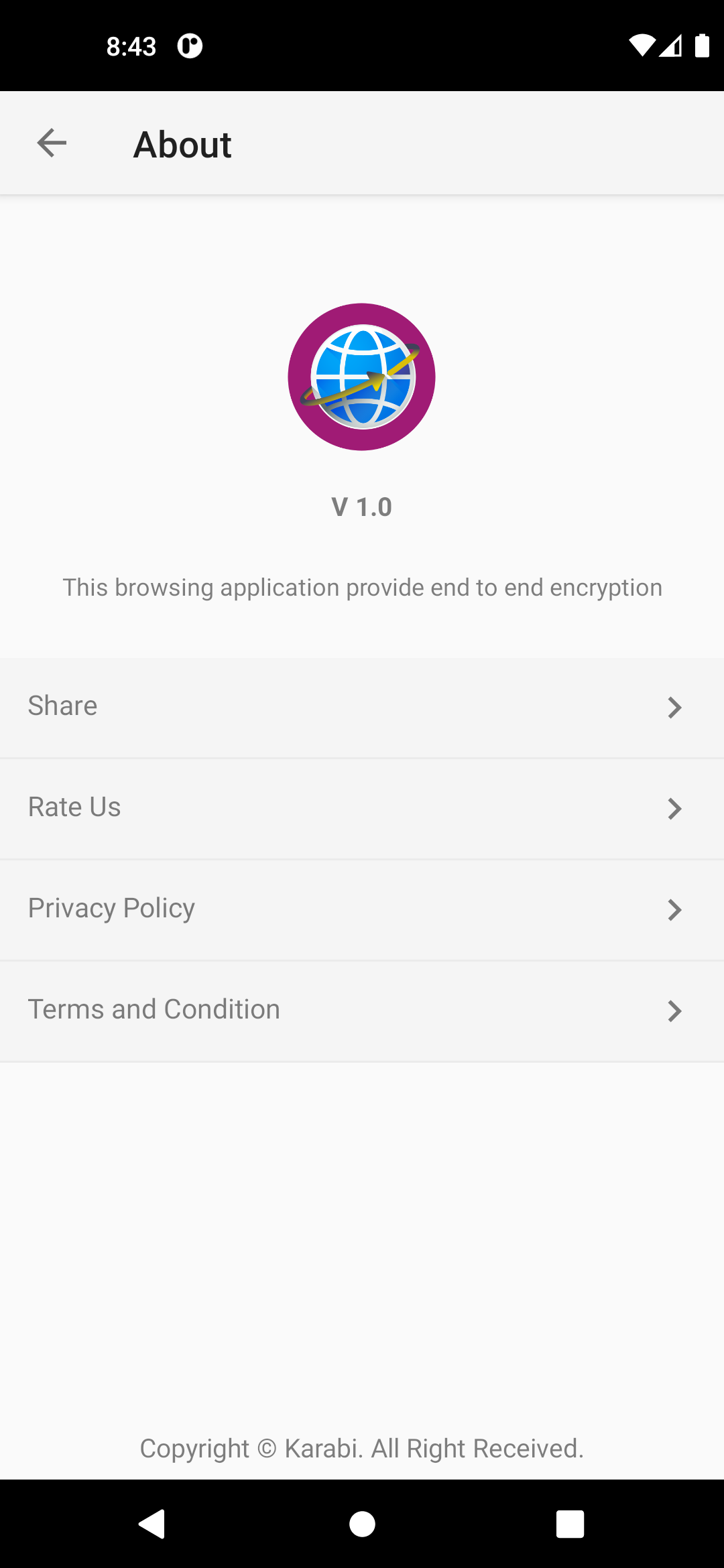Tap the system home button
The height and width of the screenshot is (1568, 724).
(362, 1524)
